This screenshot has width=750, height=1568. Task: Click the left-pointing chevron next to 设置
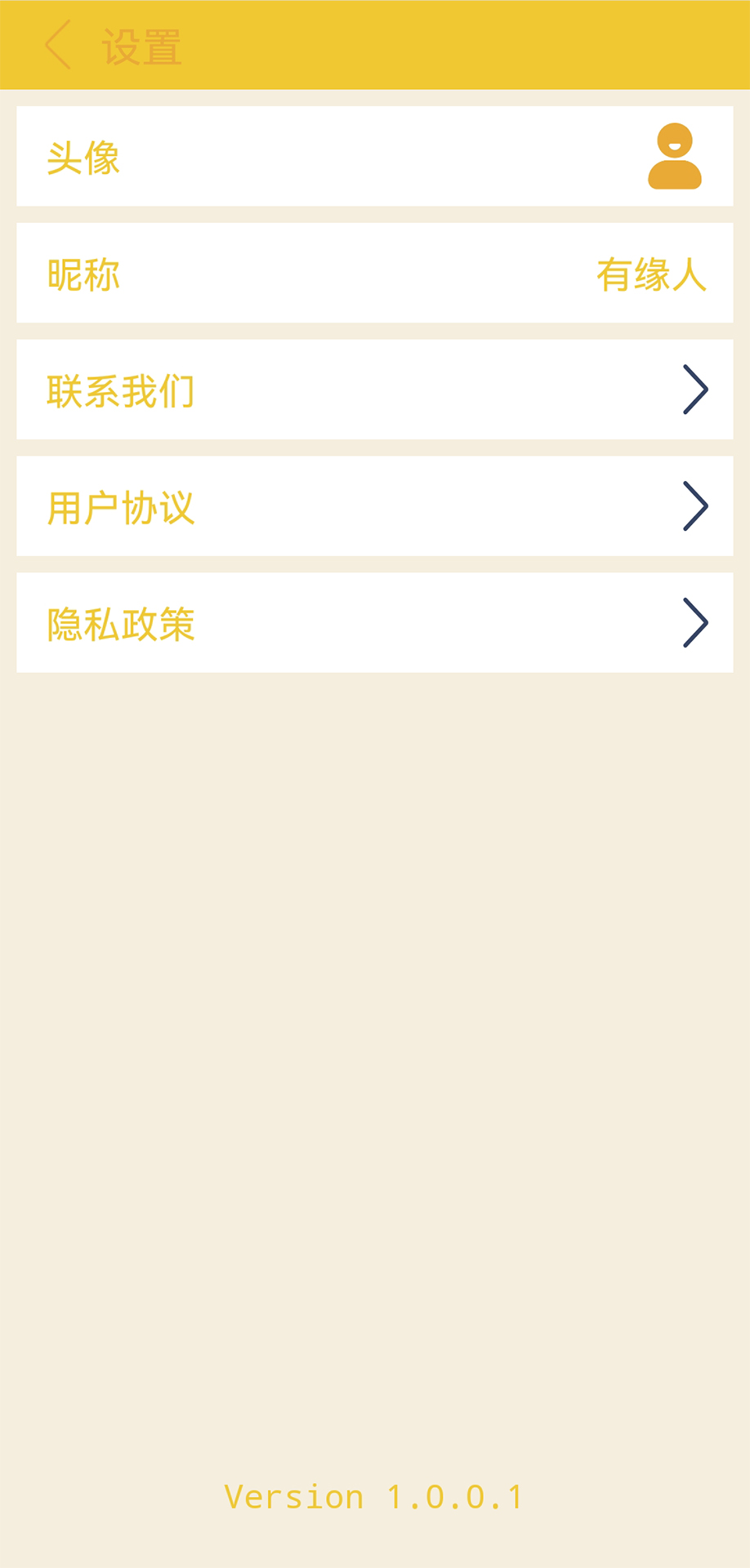[x=57, y=45]
